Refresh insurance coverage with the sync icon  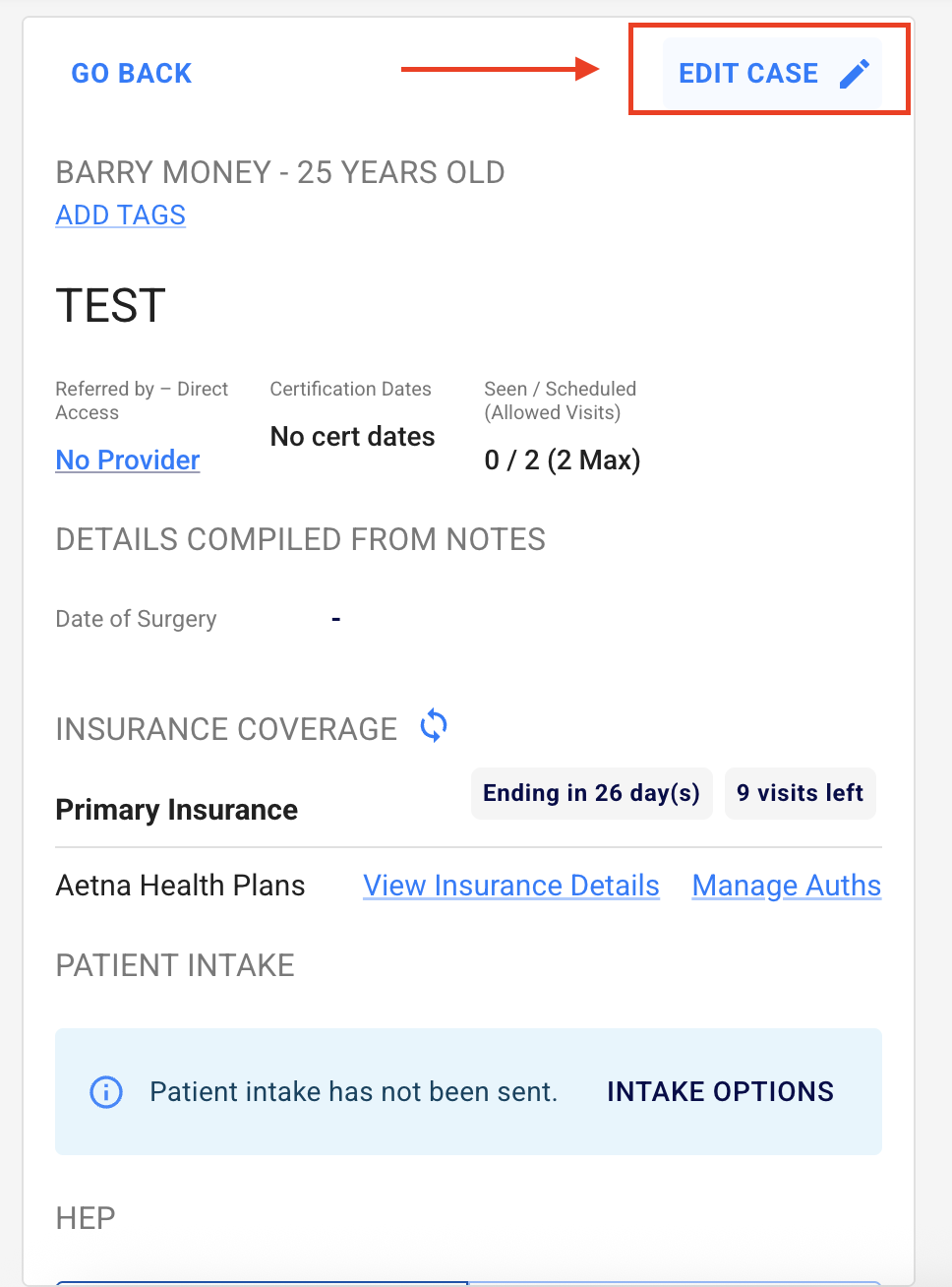[432, 725]
